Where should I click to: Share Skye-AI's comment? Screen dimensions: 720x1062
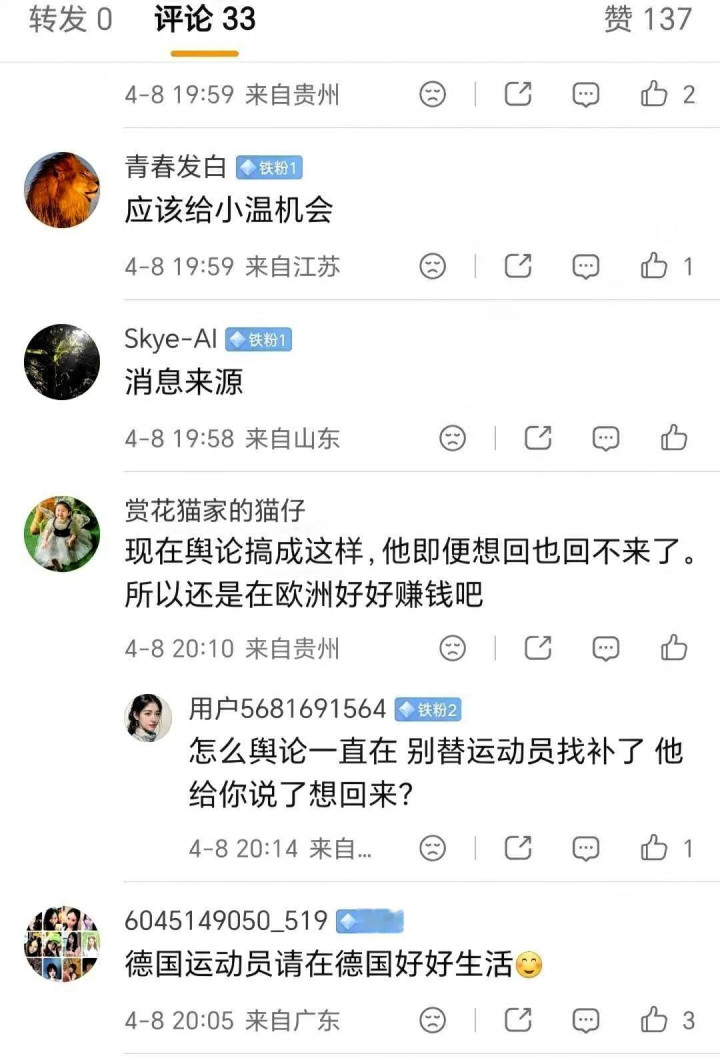coord(538,438)
